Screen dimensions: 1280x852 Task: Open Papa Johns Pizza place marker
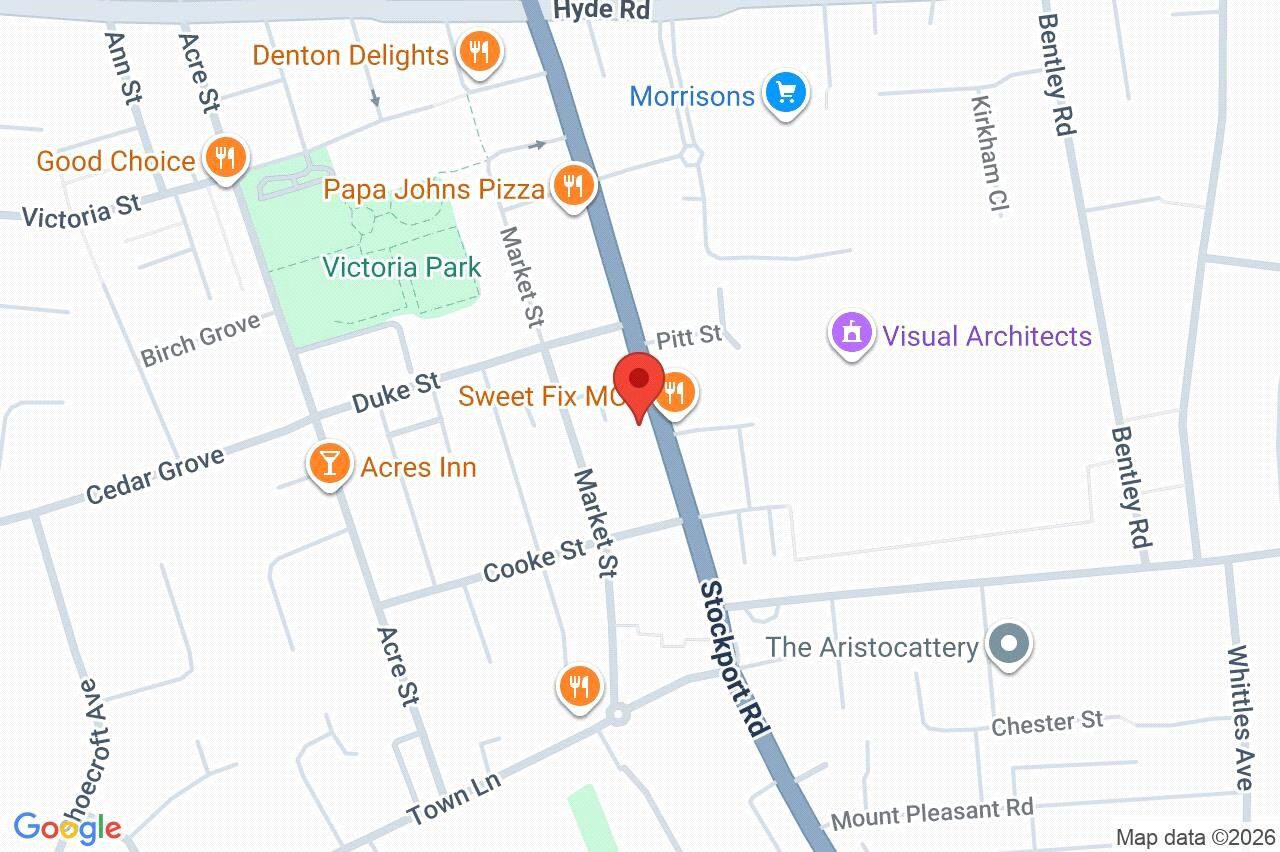[x=573, y=186]
